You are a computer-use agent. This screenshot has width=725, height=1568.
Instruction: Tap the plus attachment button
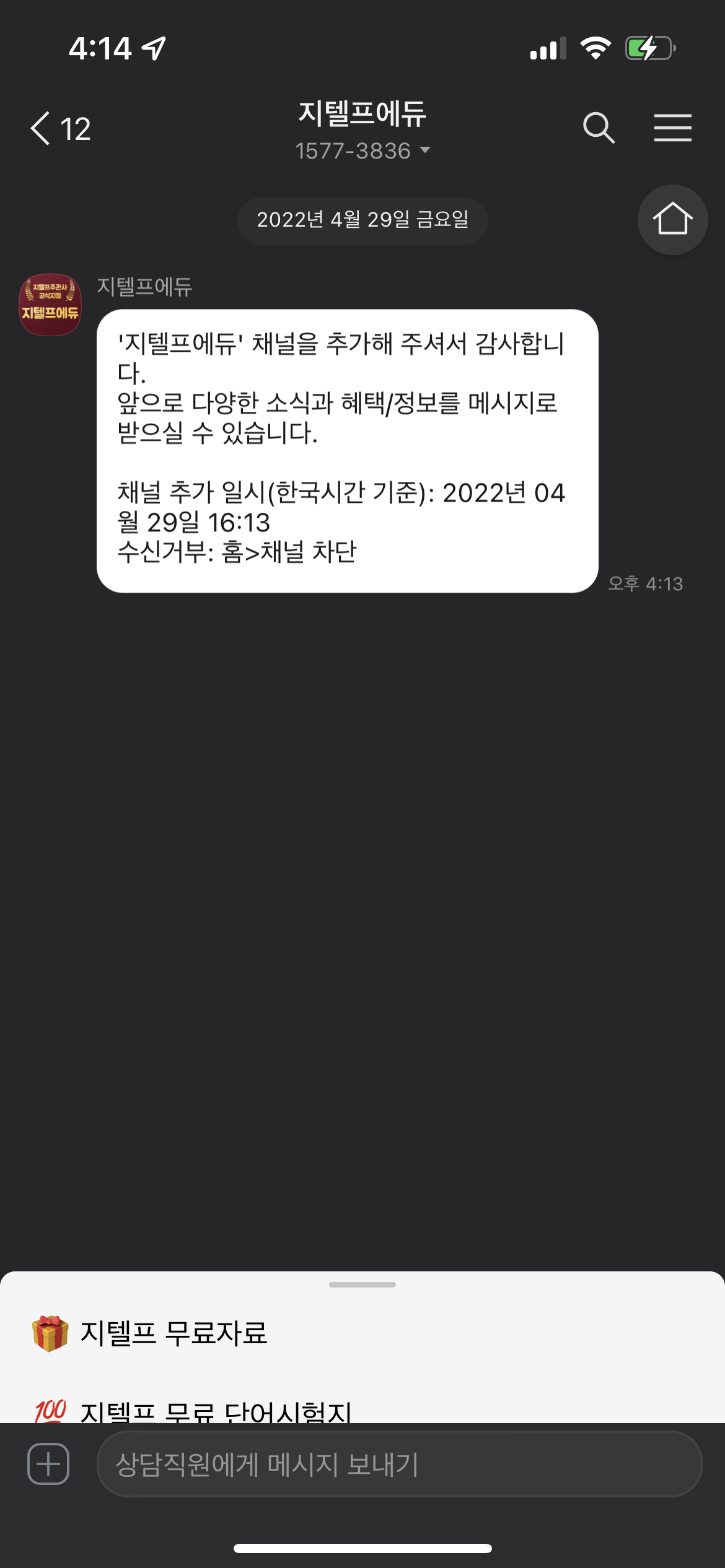click(x=48, y=1464)
